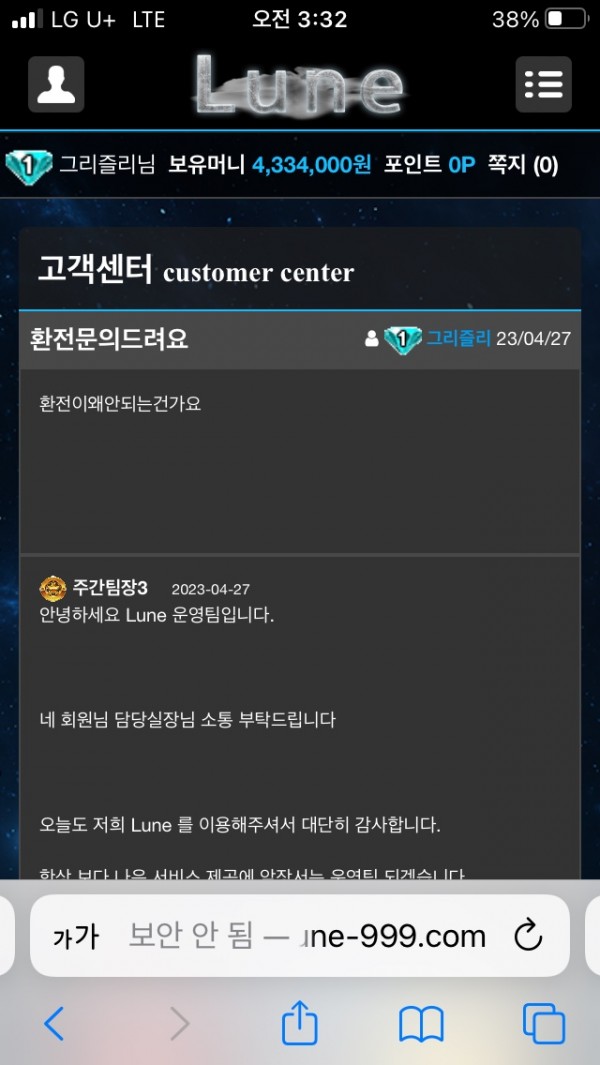Image resolution: width=600 pixels, height=1065 pixels.
Task: Open the 포인트 0P points link
Action: 429,165
